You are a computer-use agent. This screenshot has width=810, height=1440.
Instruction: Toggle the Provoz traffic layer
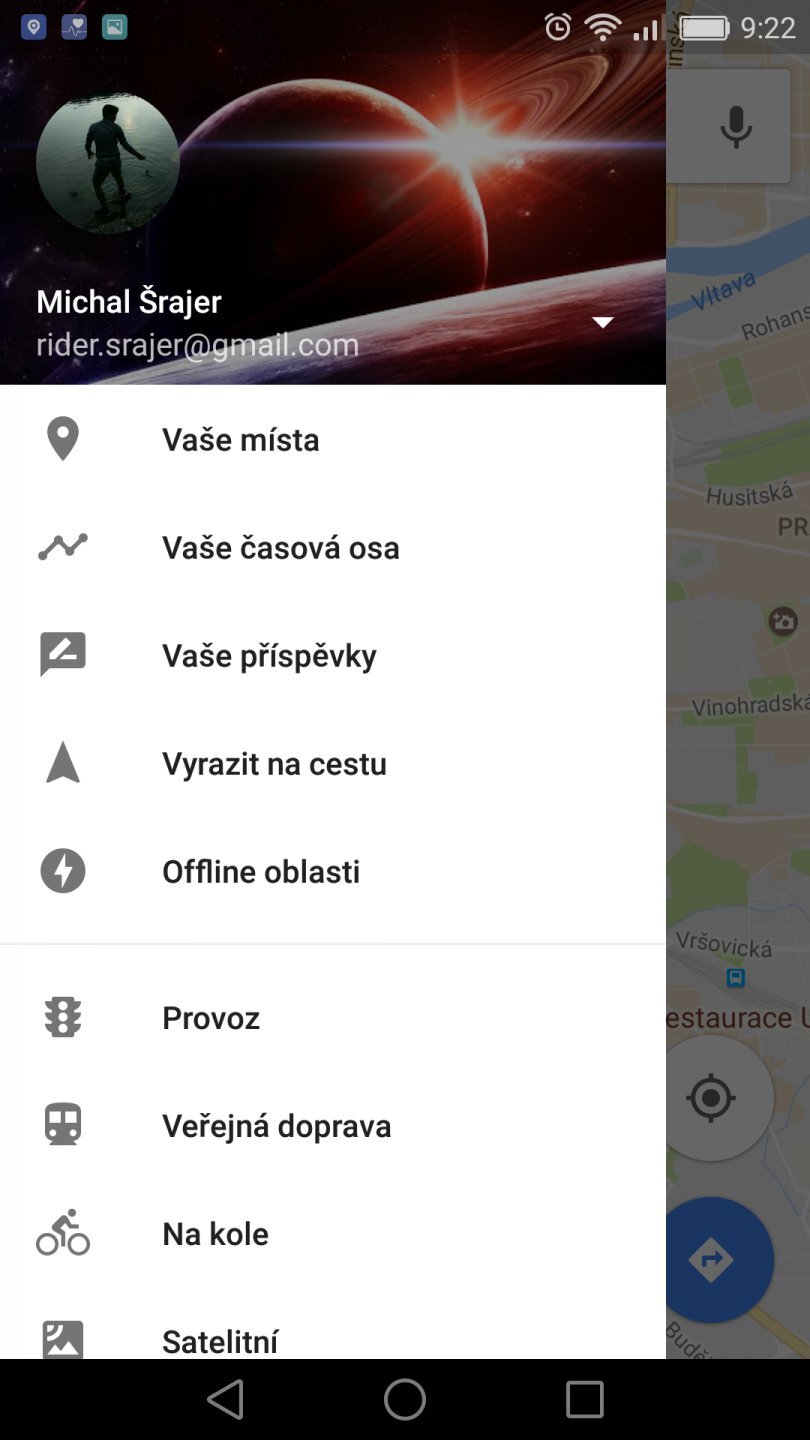210,1017
